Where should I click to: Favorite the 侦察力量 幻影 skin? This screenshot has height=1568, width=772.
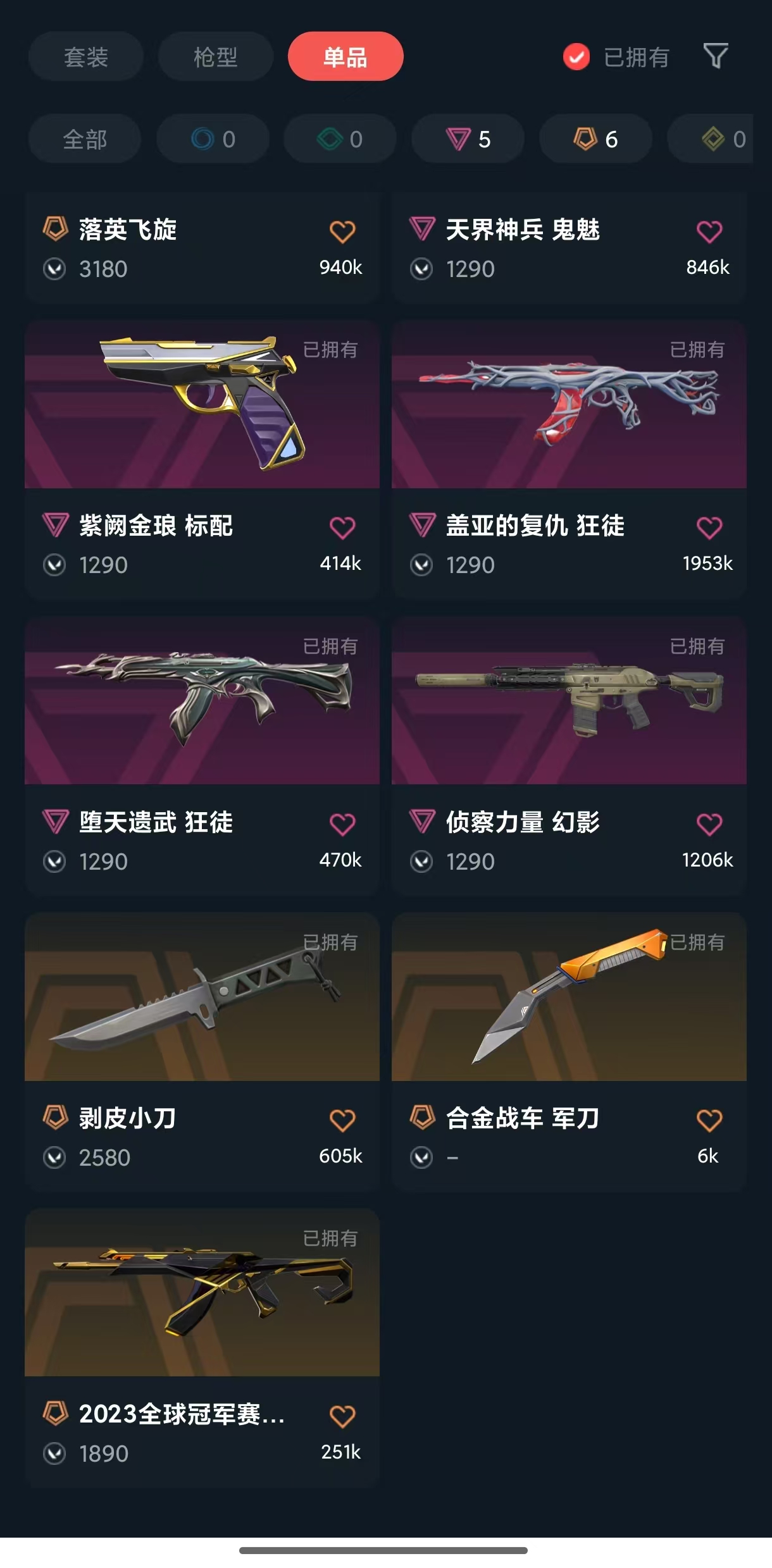pos(709,824)
